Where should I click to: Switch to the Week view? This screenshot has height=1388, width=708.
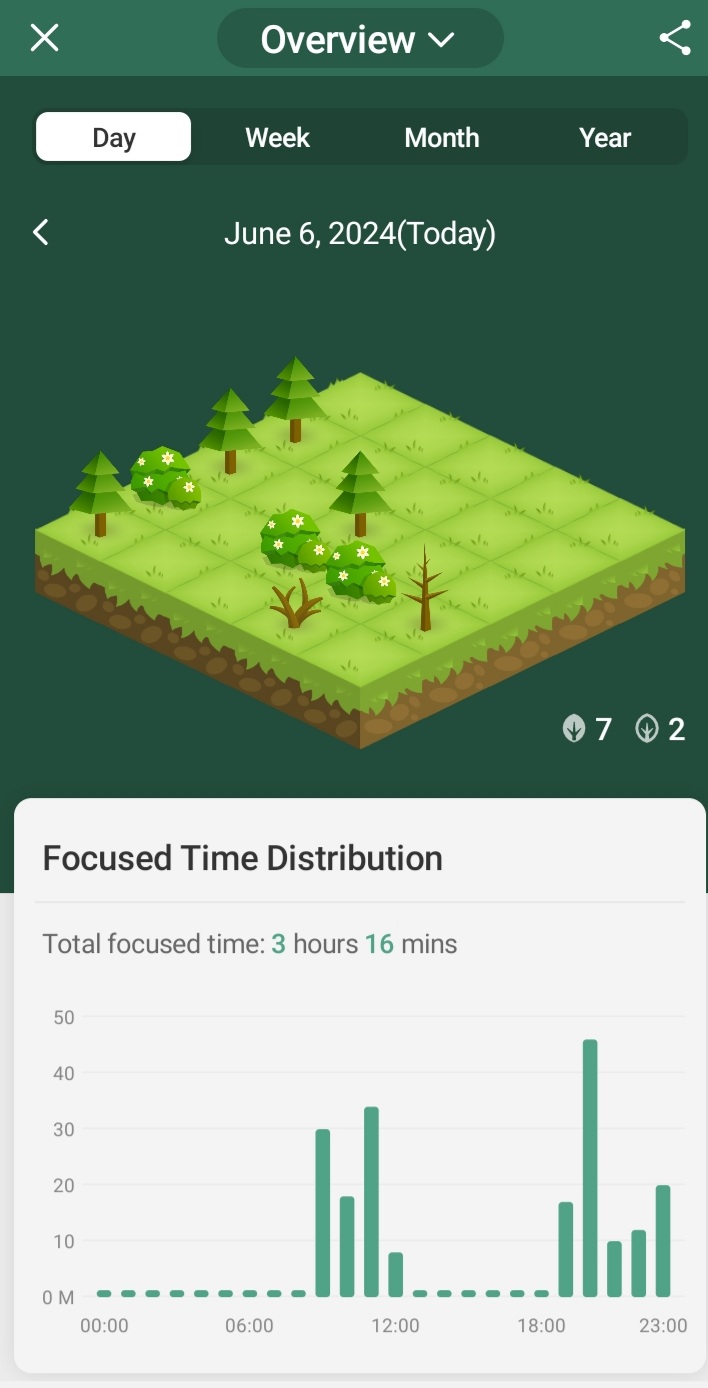[277, 137]
